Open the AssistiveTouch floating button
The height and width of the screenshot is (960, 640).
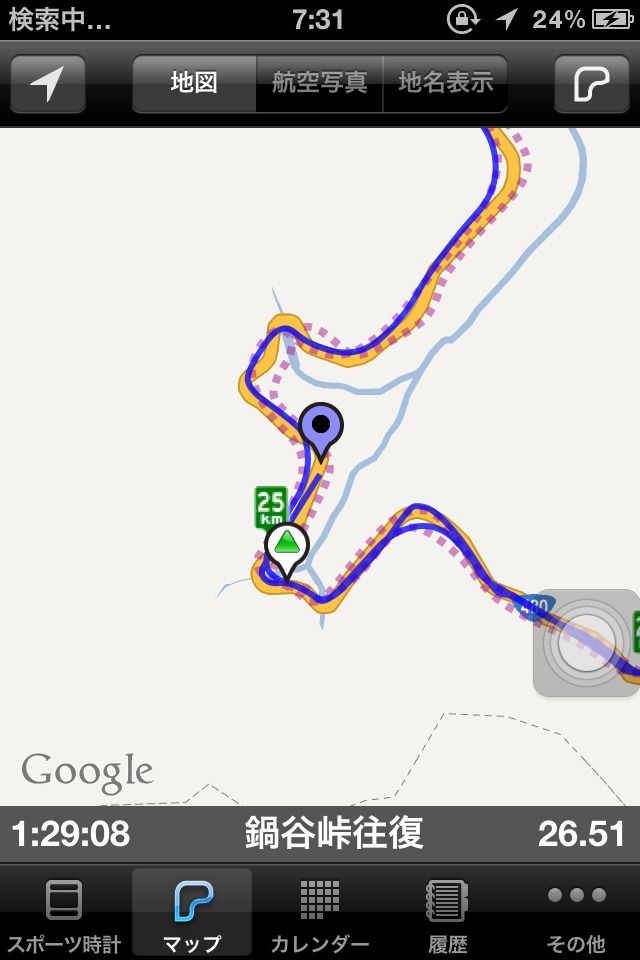586,642
